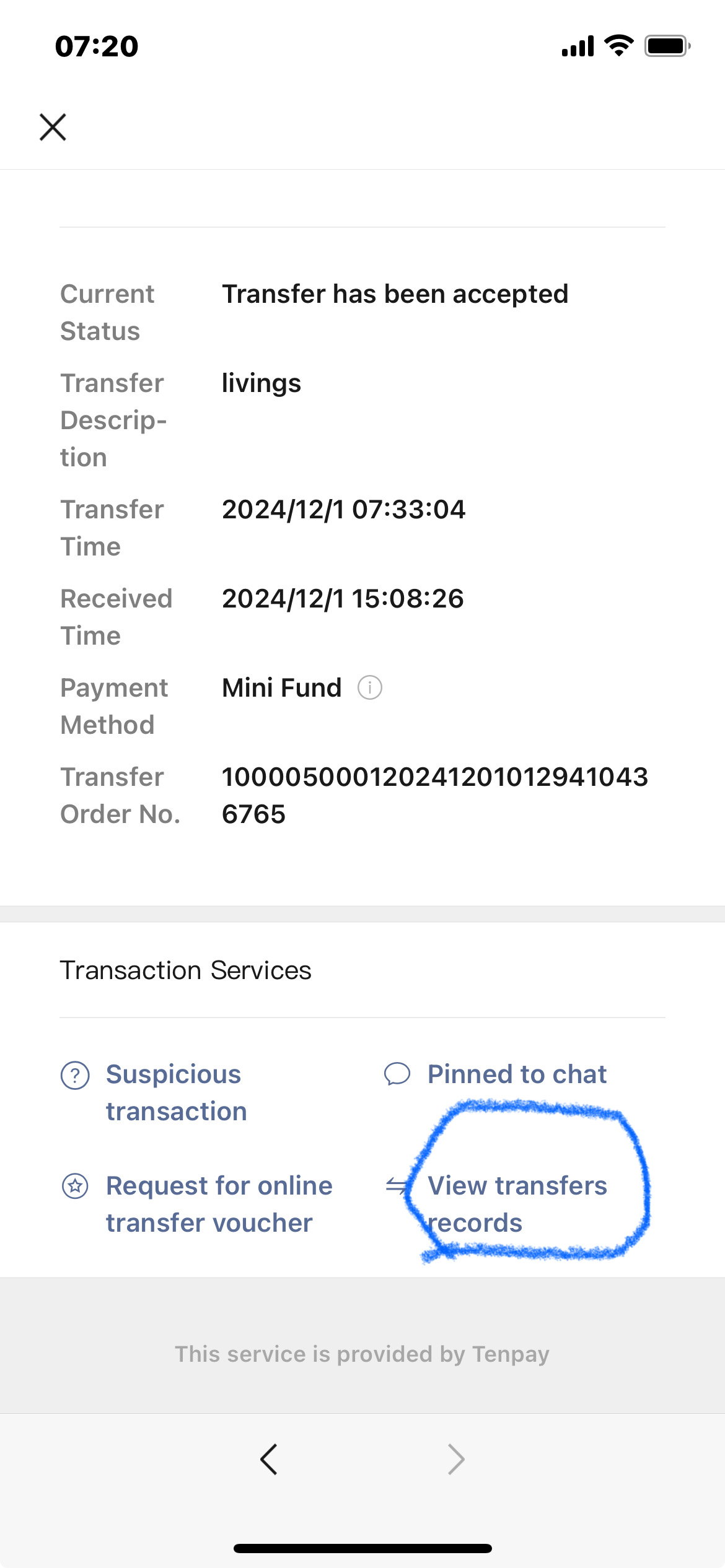Go back using the bottom left arrow

[x=269, y=1460]
